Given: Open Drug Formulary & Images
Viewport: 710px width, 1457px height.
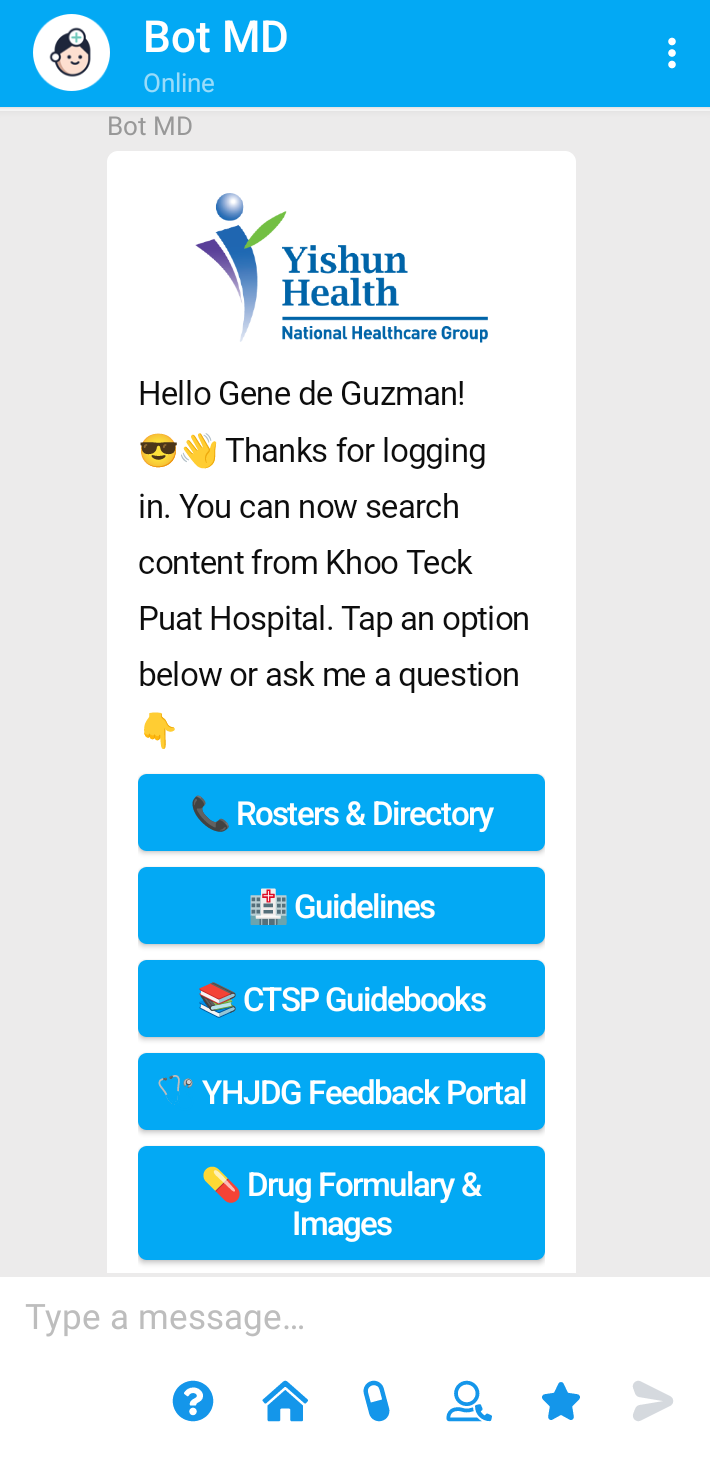Looking at the screenshot, I should [341, 1203].
